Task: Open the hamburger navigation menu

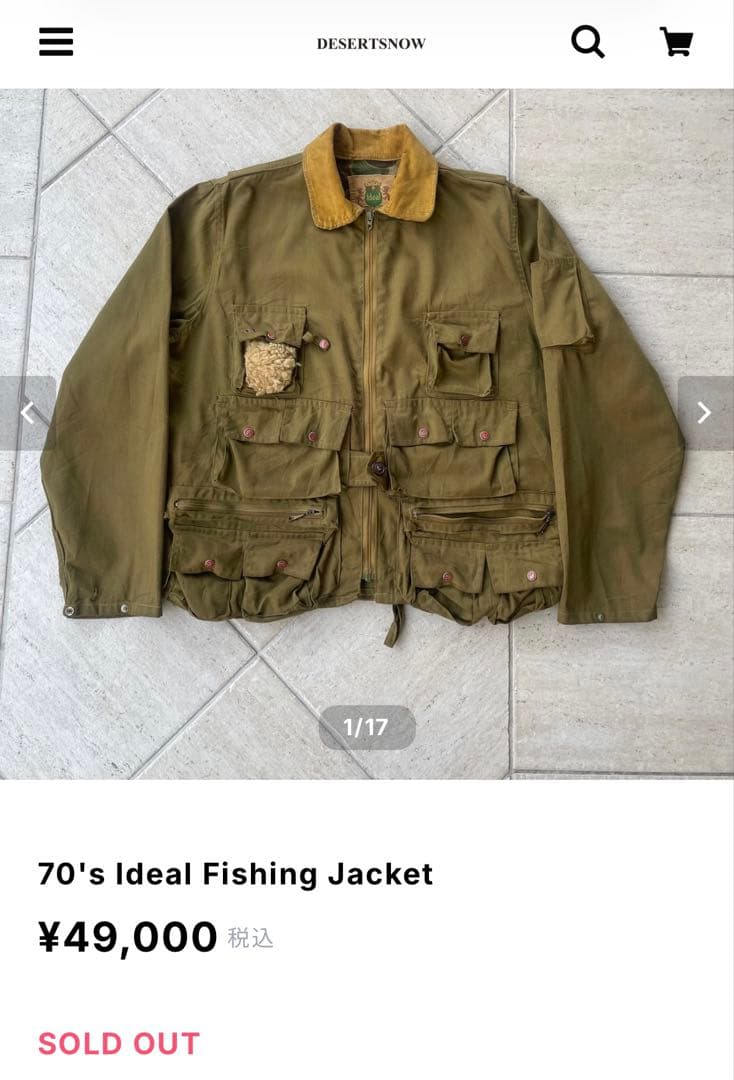Action: pos(57,40)
